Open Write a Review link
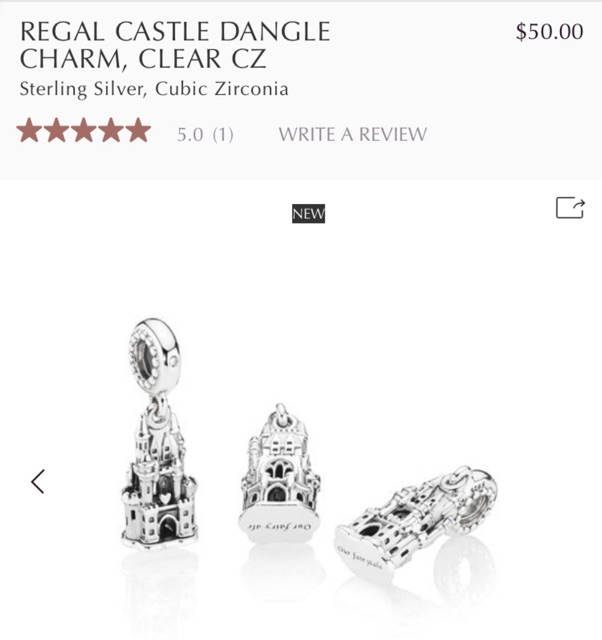Image resolution: width=602 pixels, height=640 pixels. [353, 134]
